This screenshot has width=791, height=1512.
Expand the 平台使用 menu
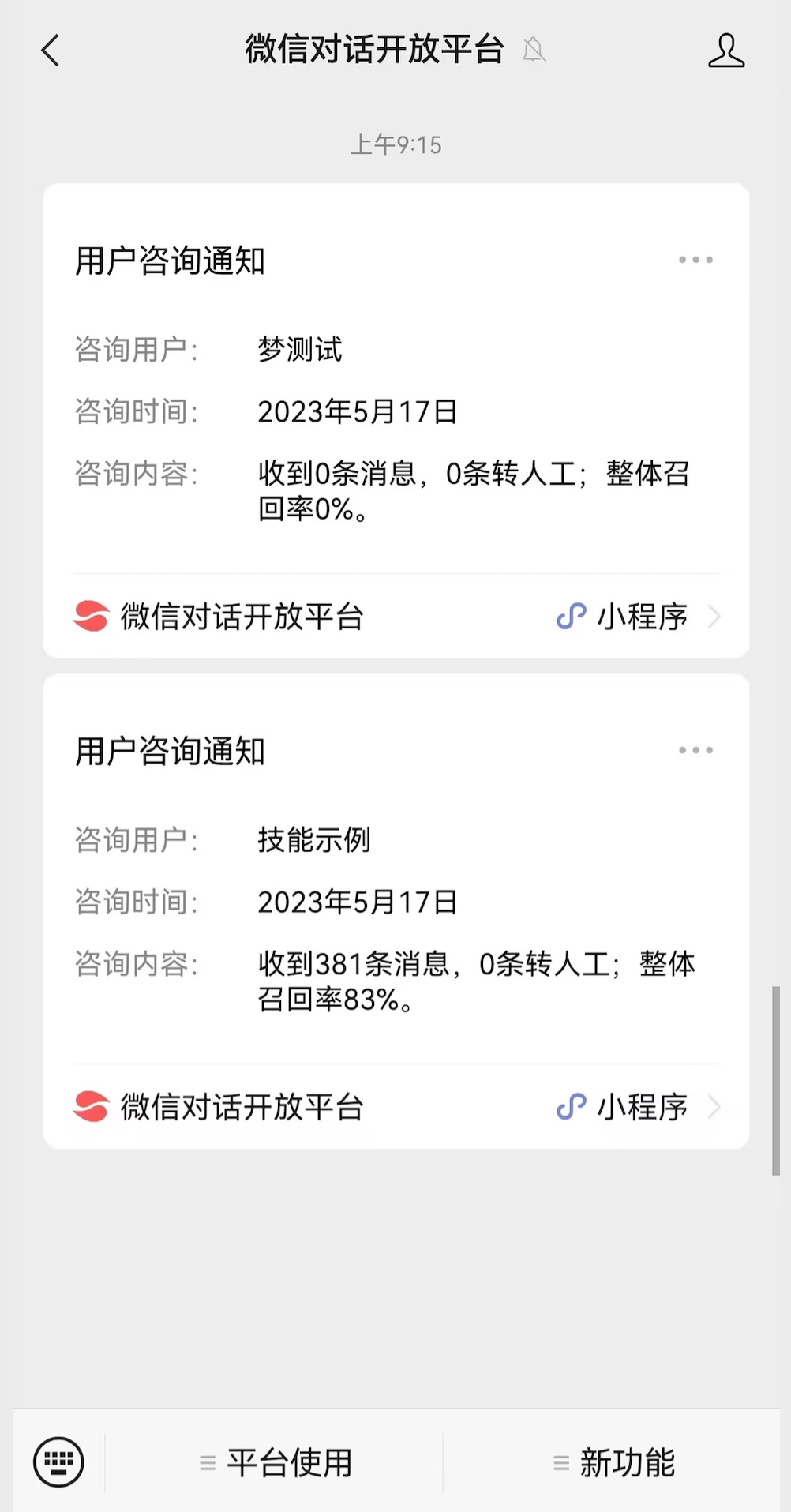[276, 1463]
